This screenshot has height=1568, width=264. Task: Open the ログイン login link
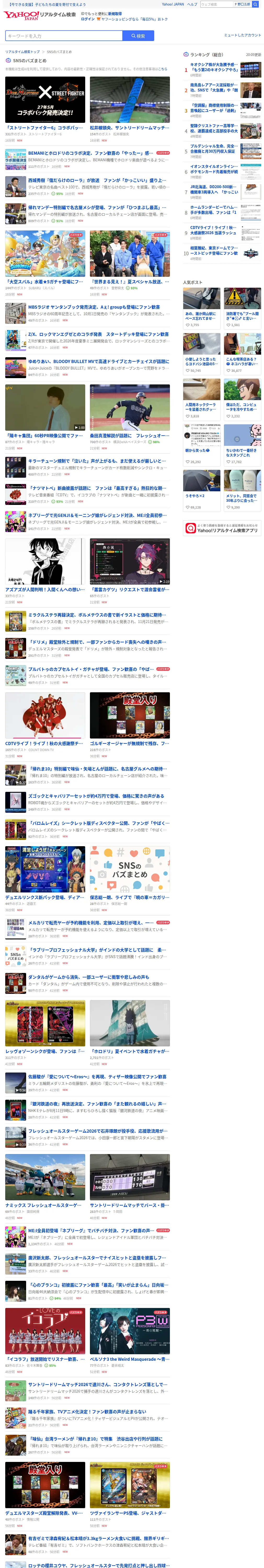(x=88, y=19)
